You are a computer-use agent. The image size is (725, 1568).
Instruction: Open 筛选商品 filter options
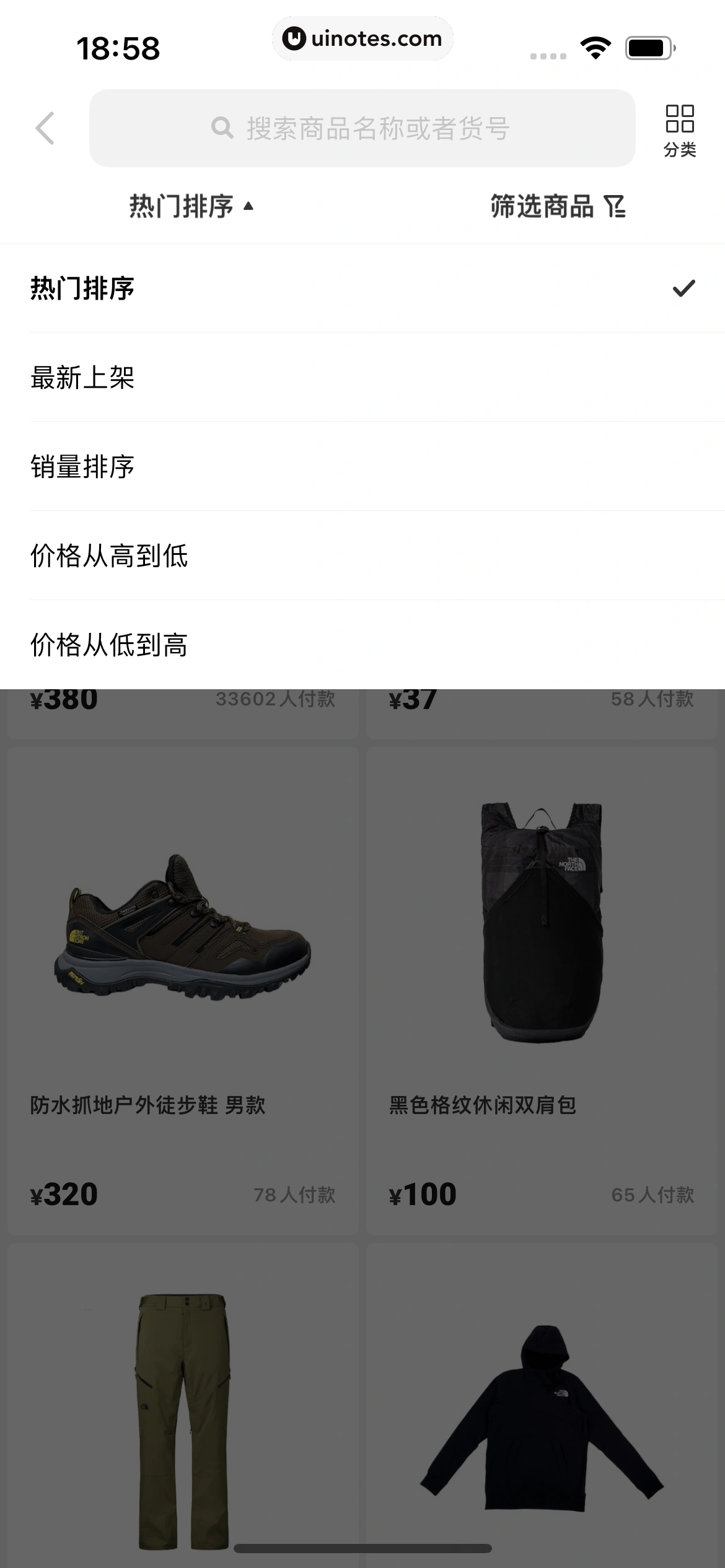coord(558,206)
